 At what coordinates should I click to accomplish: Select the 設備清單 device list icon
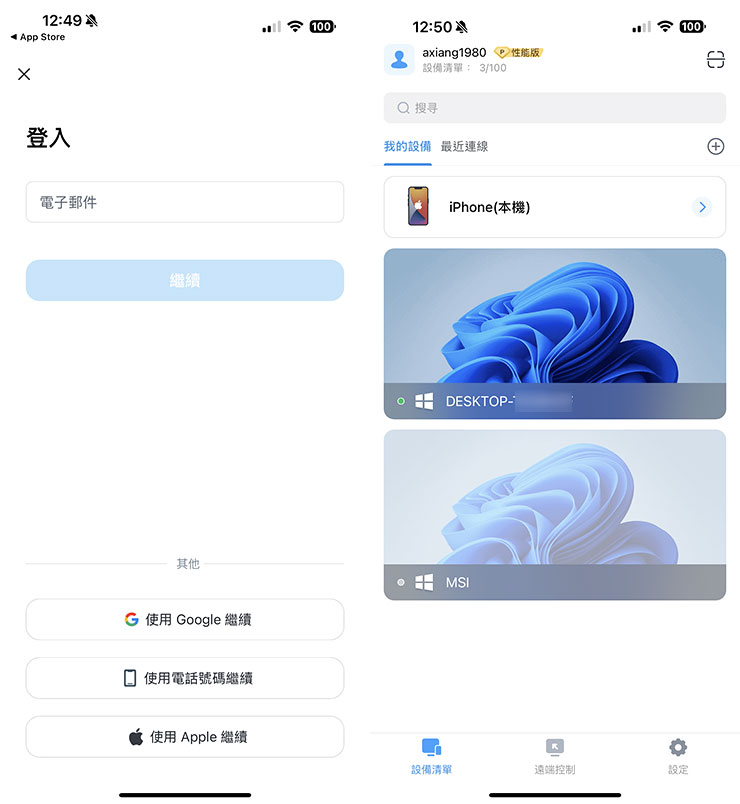(x=433, y=747)
